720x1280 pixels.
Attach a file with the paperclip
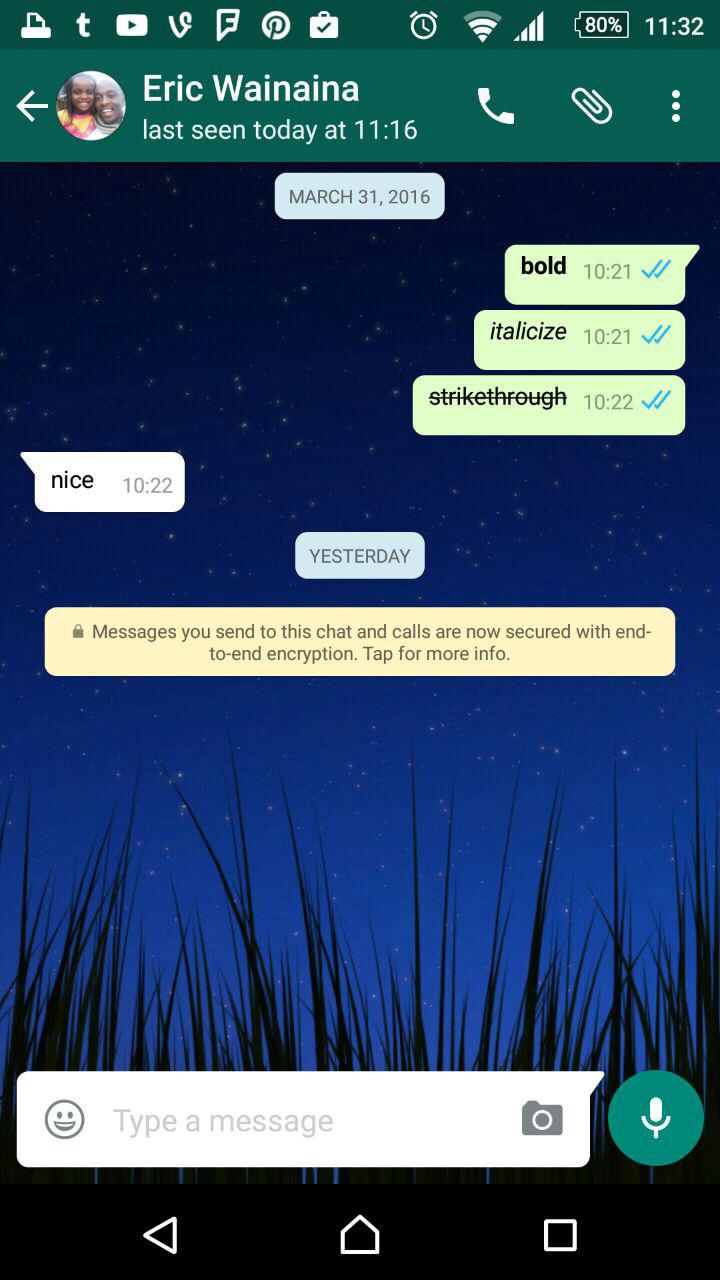coord(592,106)
